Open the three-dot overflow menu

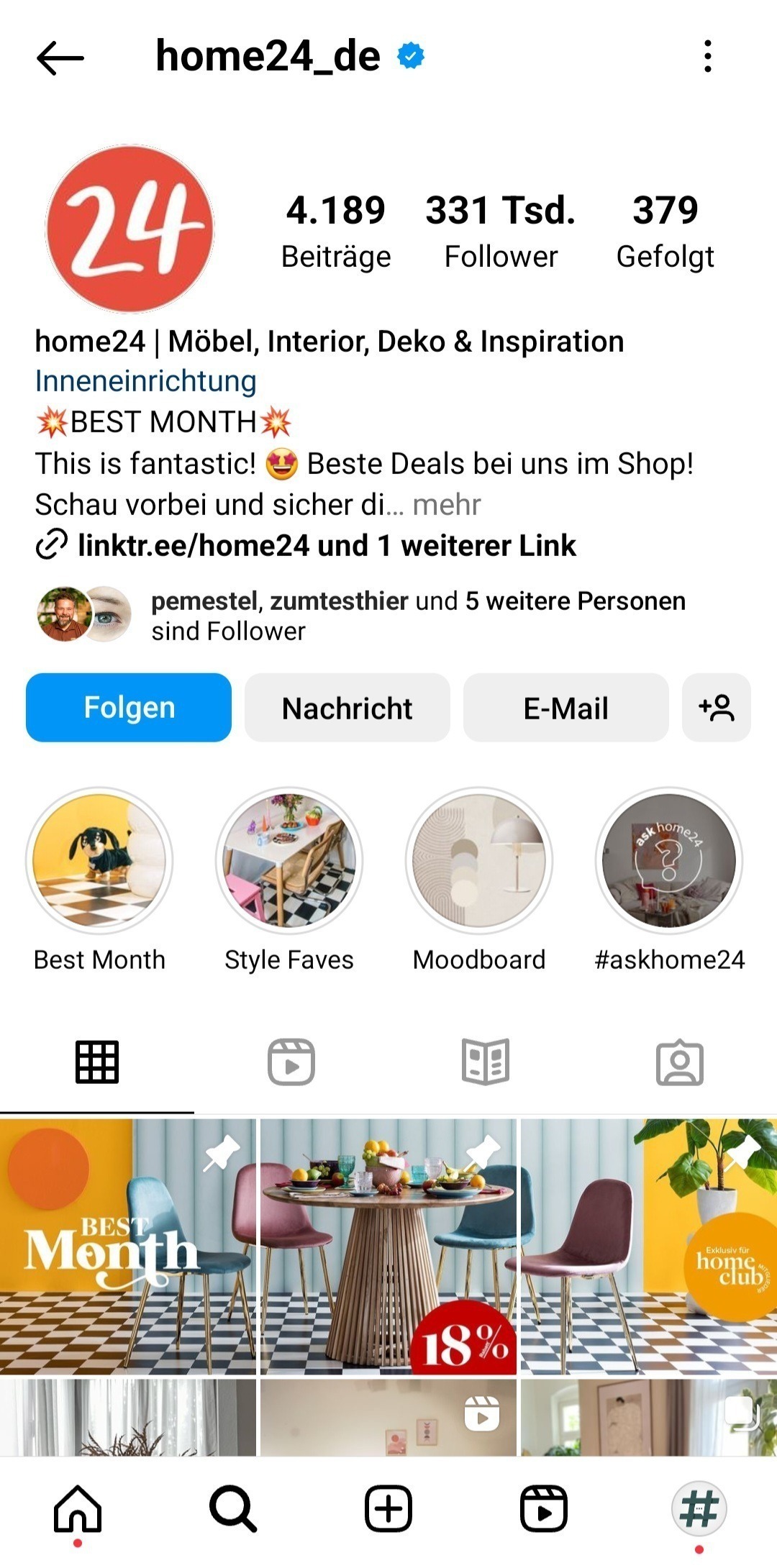pos(708,56)
